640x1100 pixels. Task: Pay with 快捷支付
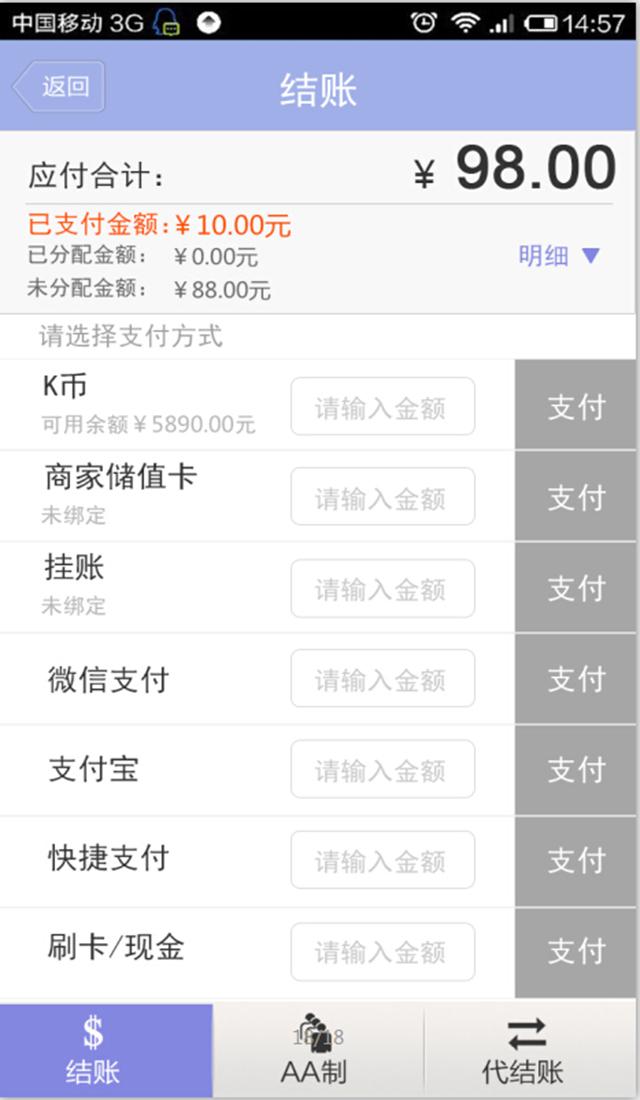click(x=576, y=860)
